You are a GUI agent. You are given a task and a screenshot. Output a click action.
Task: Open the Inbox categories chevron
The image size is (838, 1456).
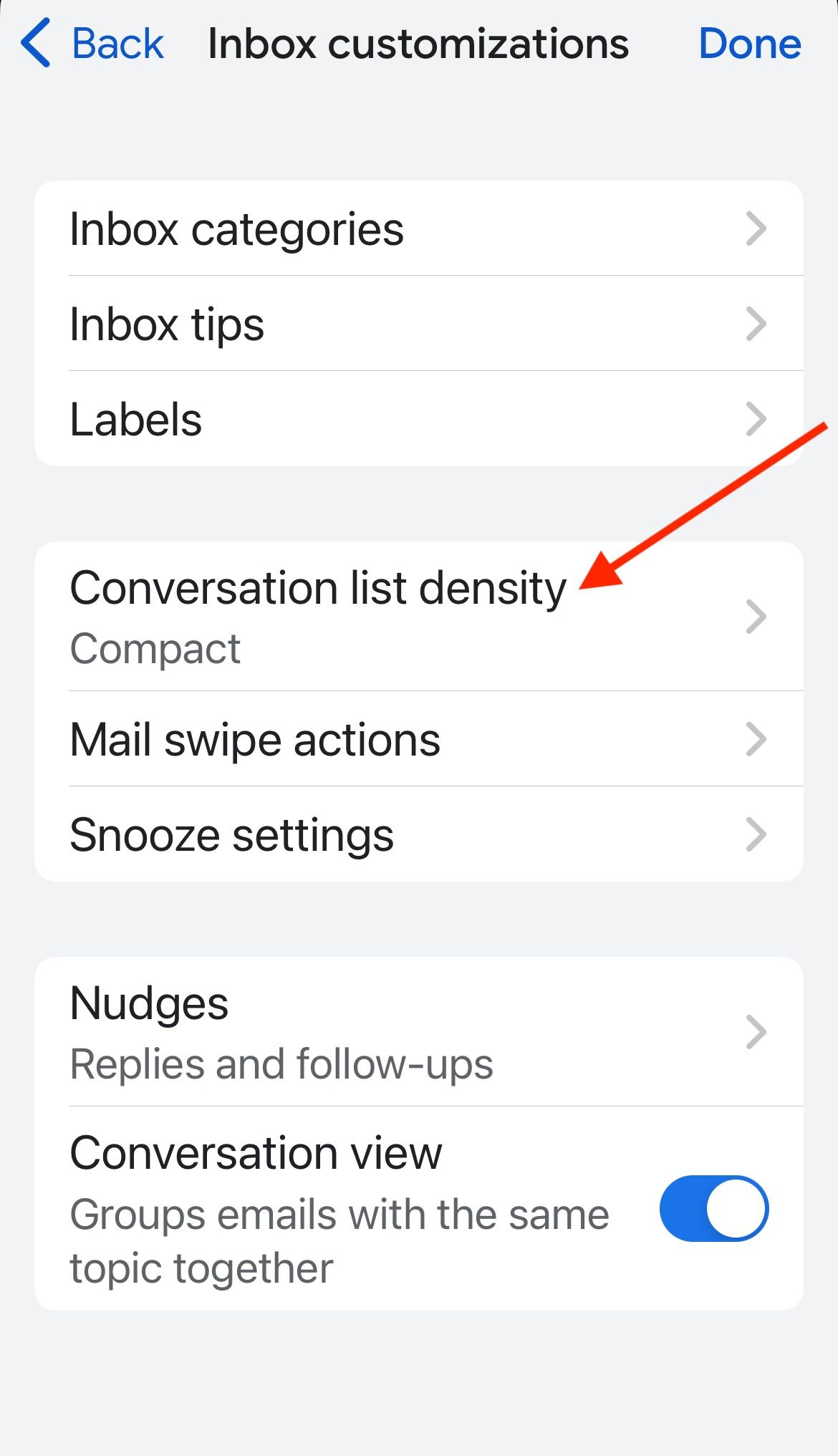(756, 228)
